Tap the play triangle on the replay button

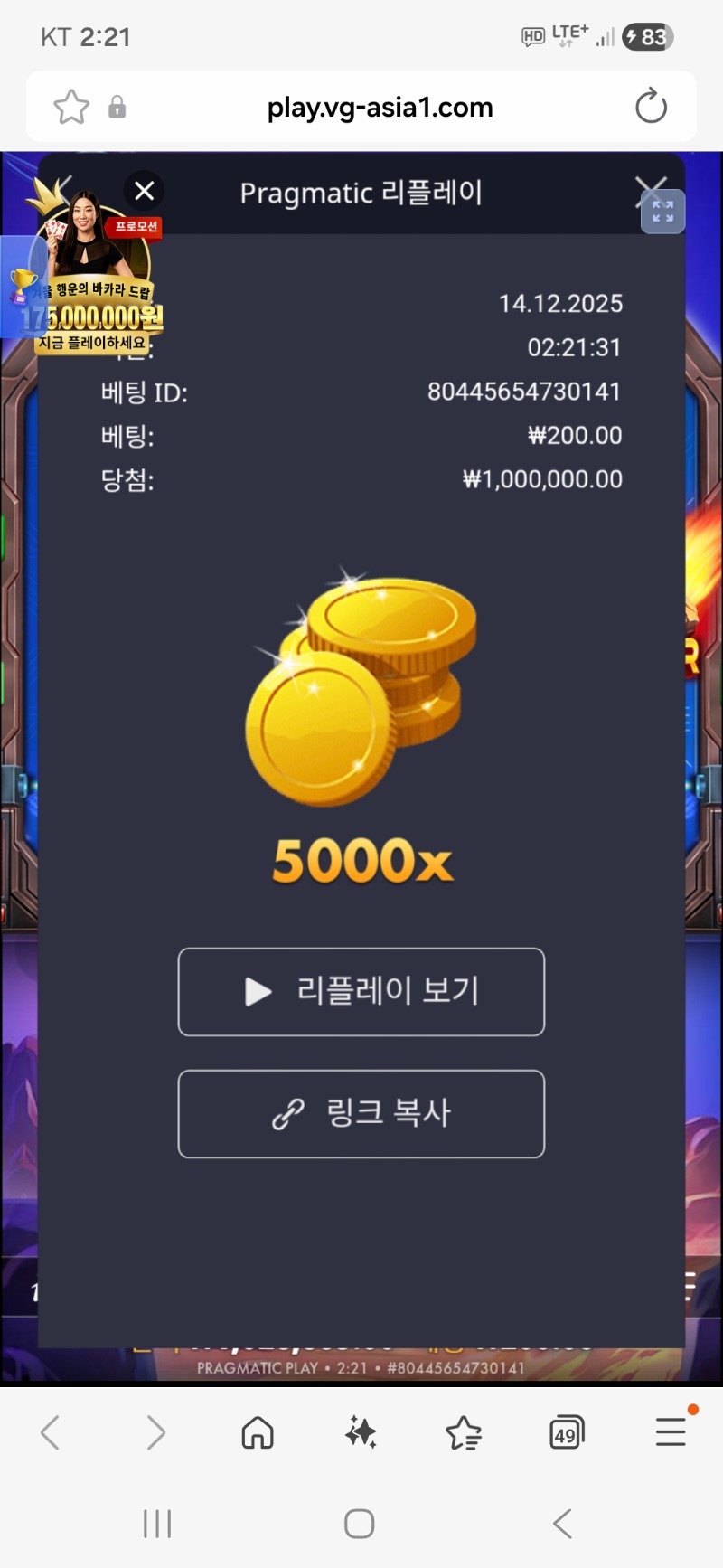(256, 992)
